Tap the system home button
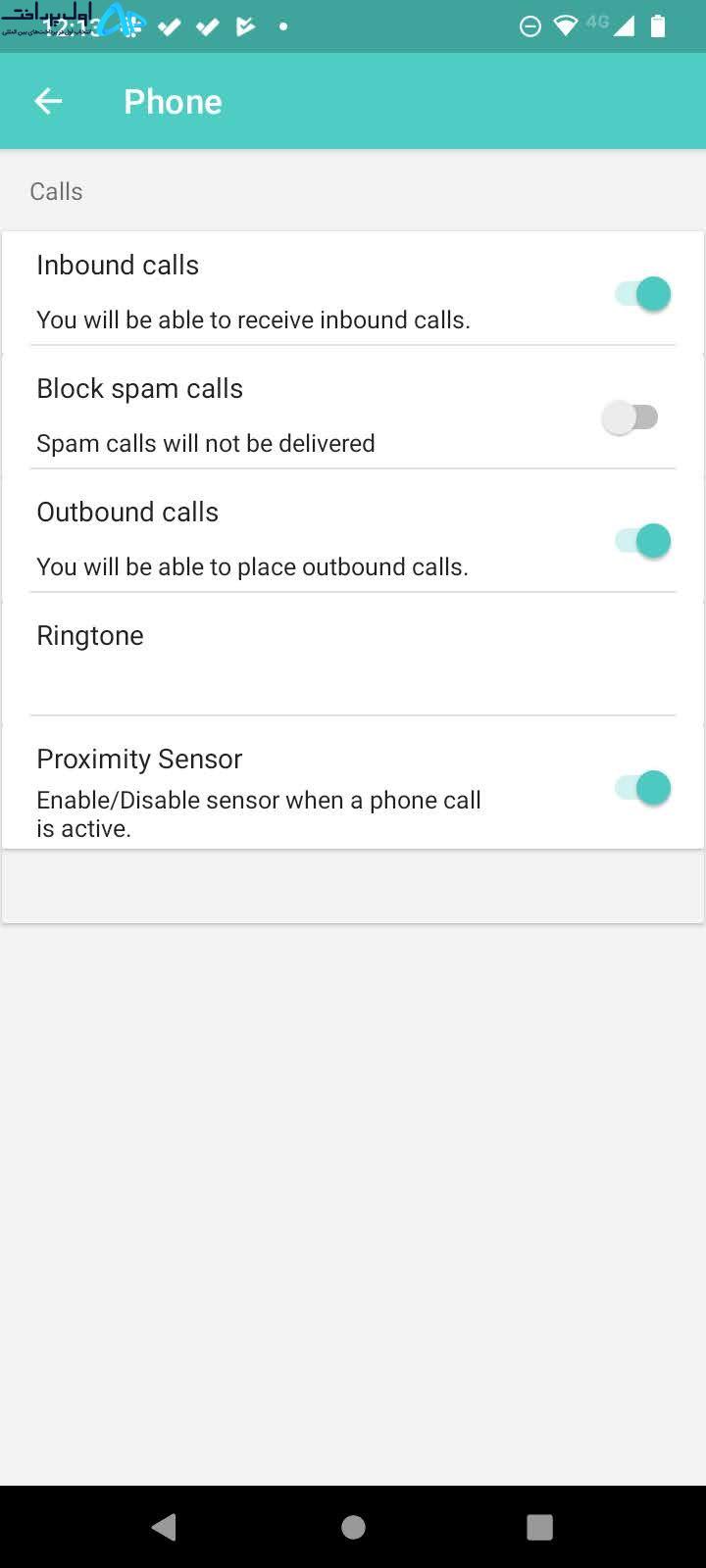 [353, 1526]
